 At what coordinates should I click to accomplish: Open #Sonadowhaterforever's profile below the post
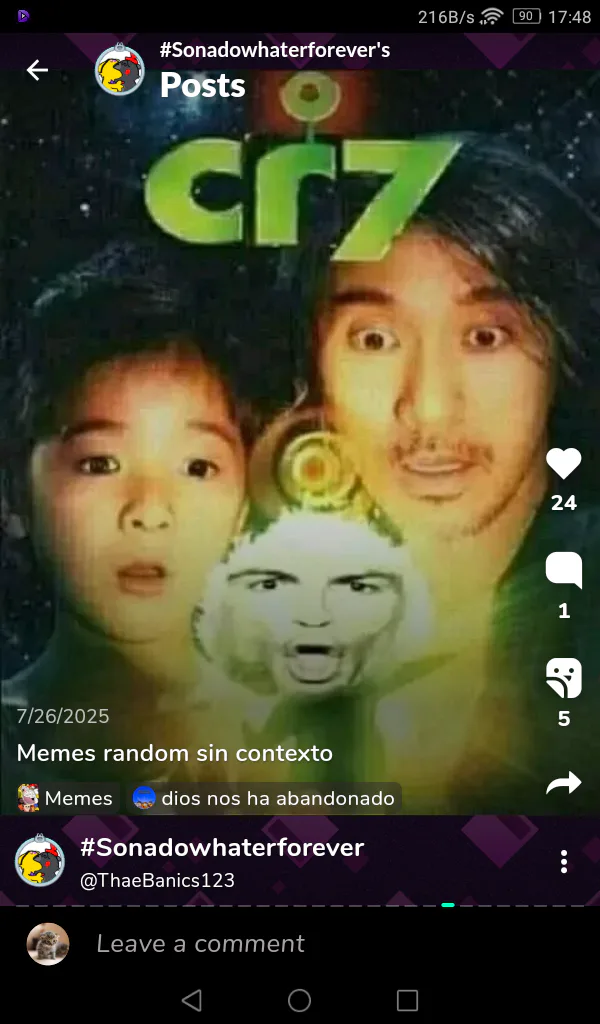(221, 848)
